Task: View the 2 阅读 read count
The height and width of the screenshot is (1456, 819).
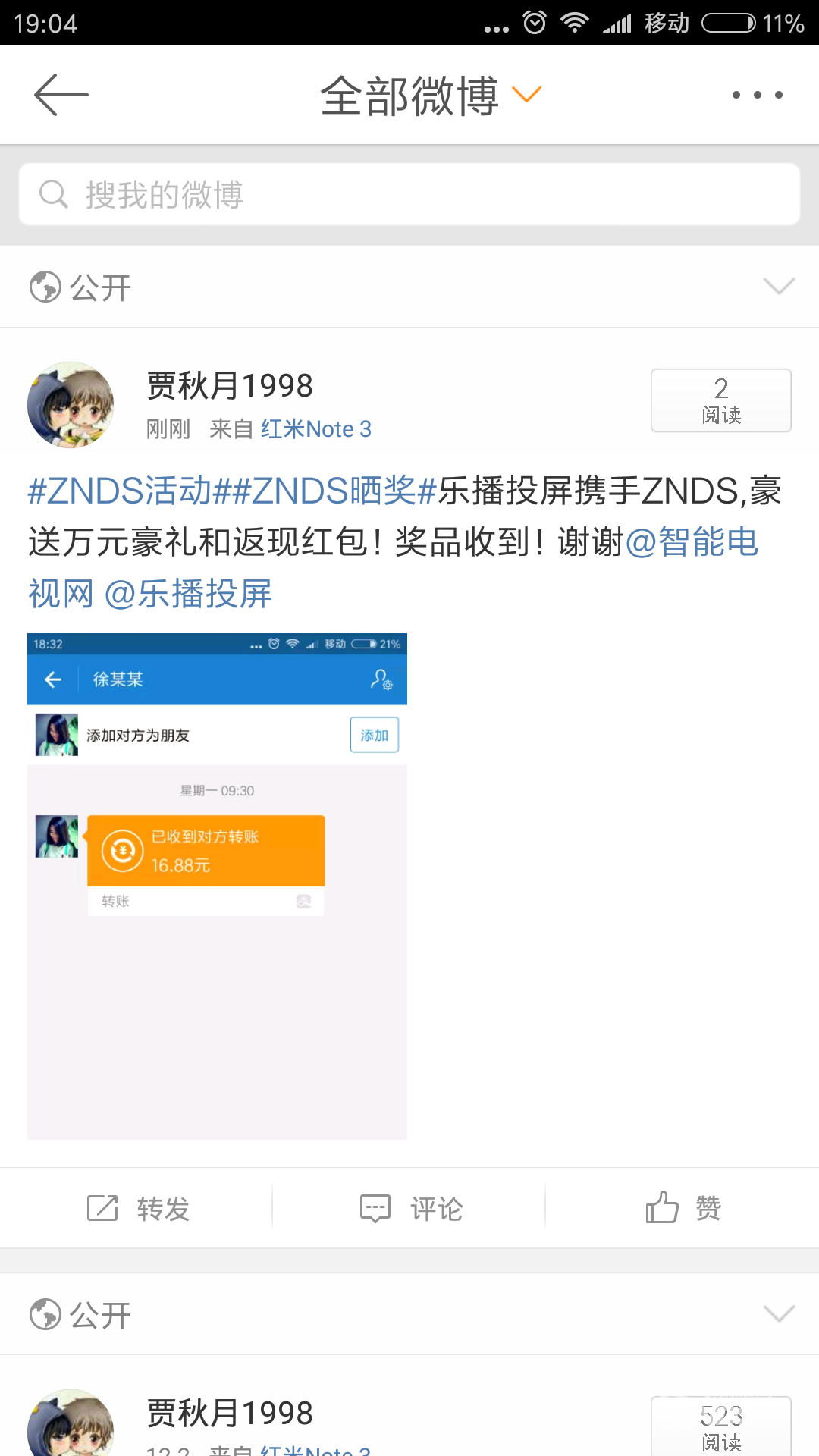Action: pos(720,400)
